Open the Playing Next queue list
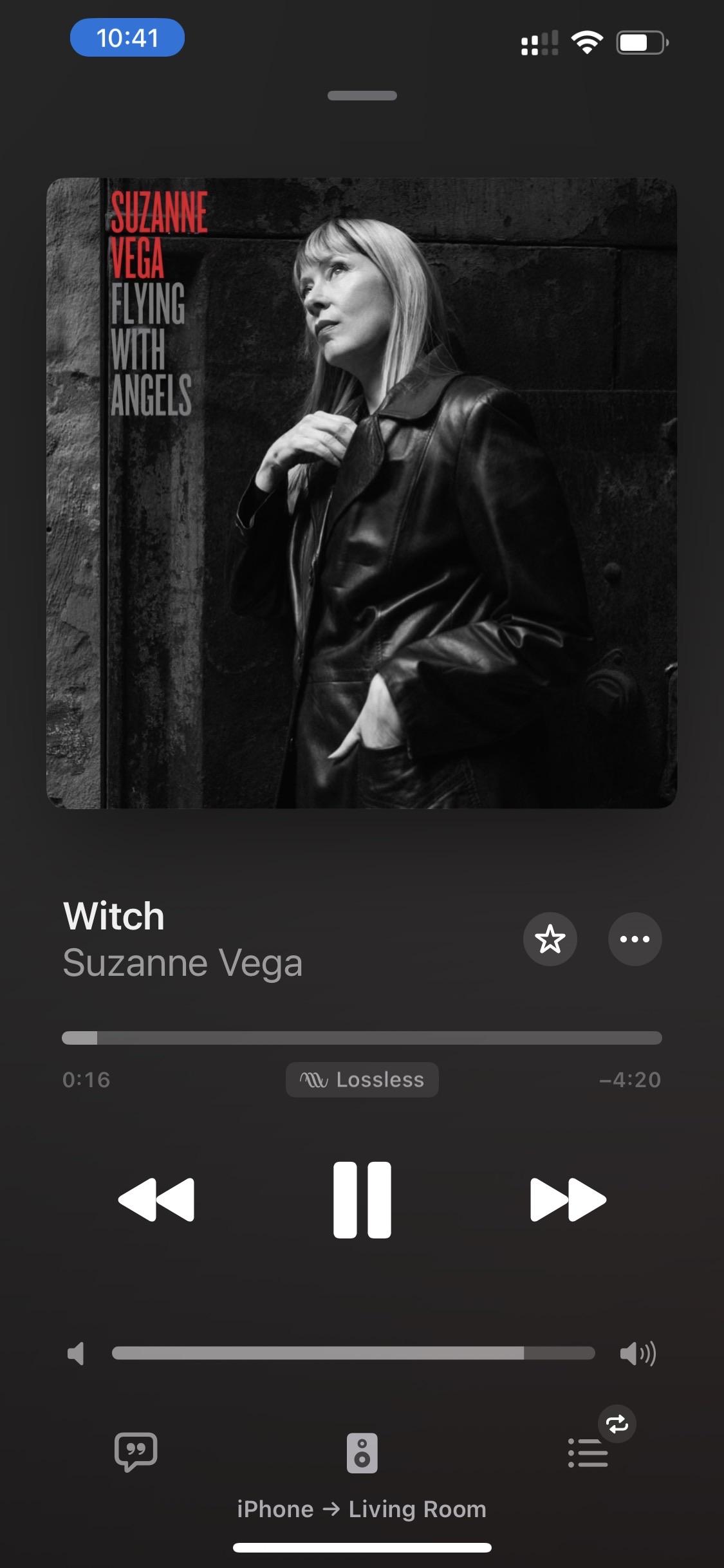 (x=588, y=1453)
